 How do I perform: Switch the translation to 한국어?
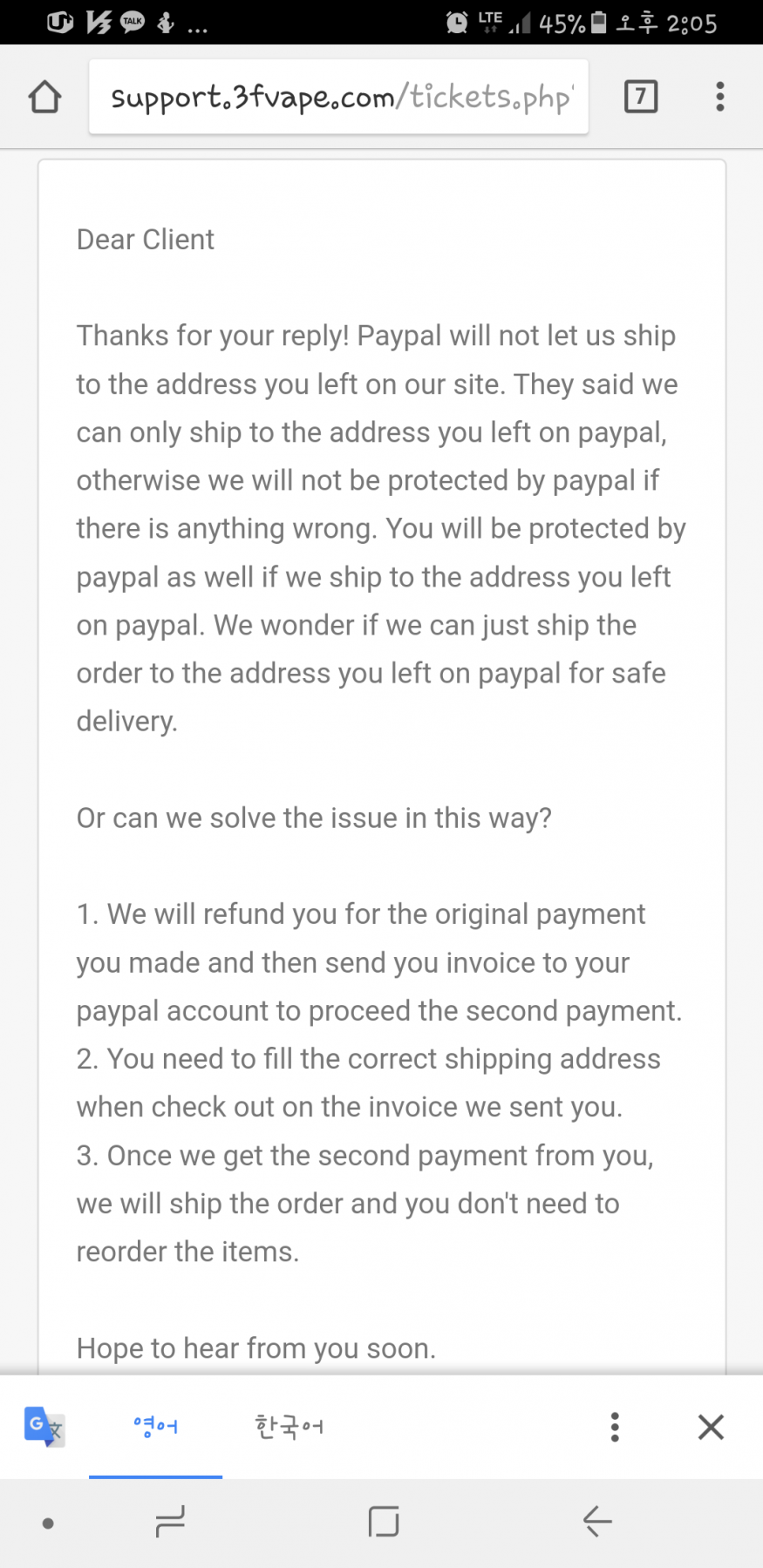[x=289, y=1427]
